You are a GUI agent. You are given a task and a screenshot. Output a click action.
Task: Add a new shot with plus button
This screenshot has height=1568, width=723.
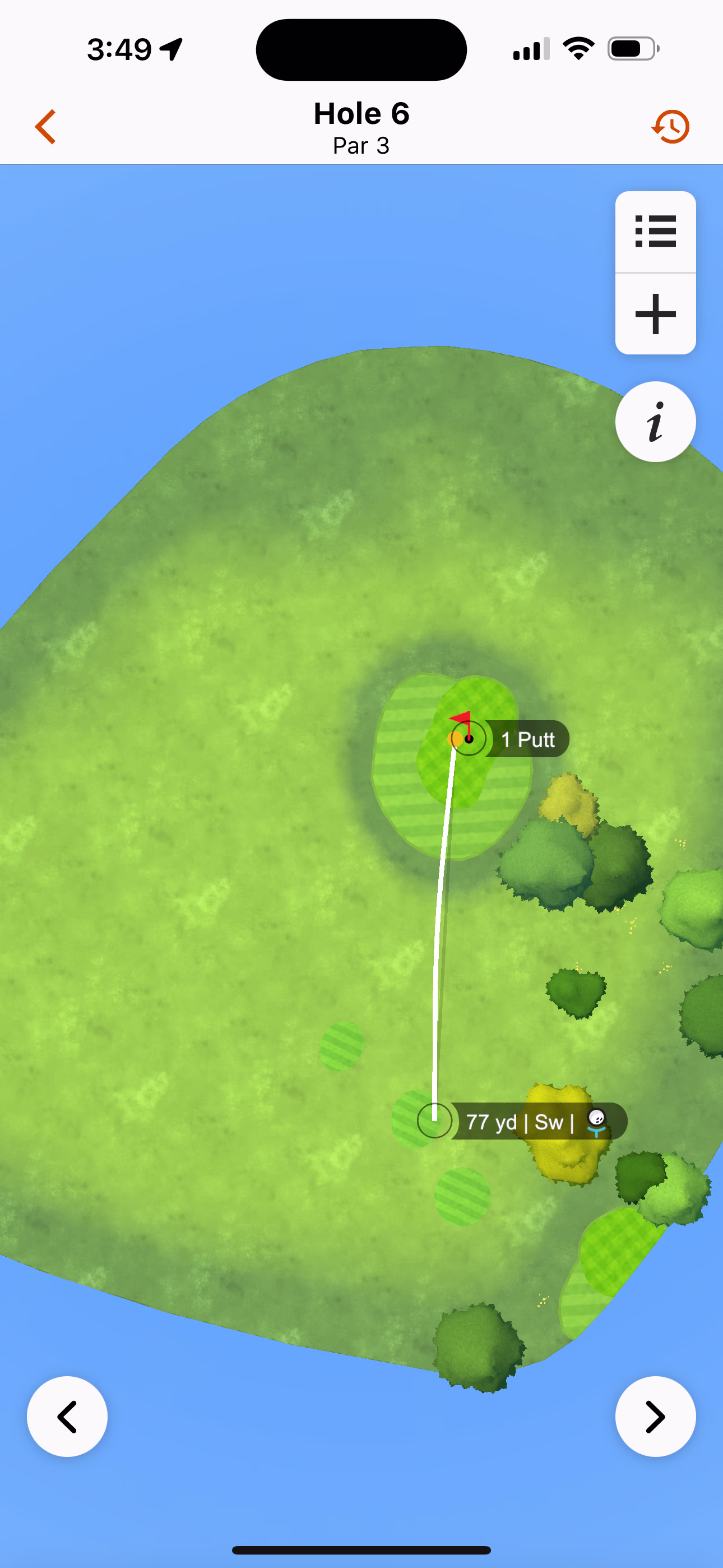pyautogui.click(x=655, y=314)
